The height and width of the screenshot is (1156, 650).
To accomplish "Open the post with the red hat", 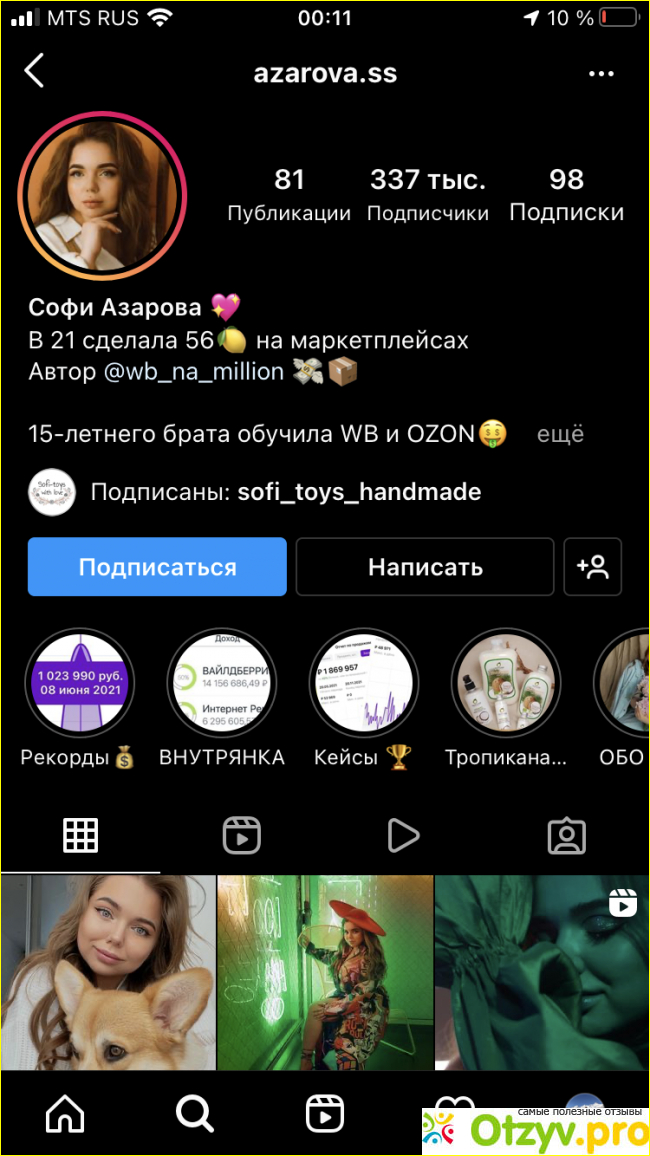I will [x=325, y=972].
